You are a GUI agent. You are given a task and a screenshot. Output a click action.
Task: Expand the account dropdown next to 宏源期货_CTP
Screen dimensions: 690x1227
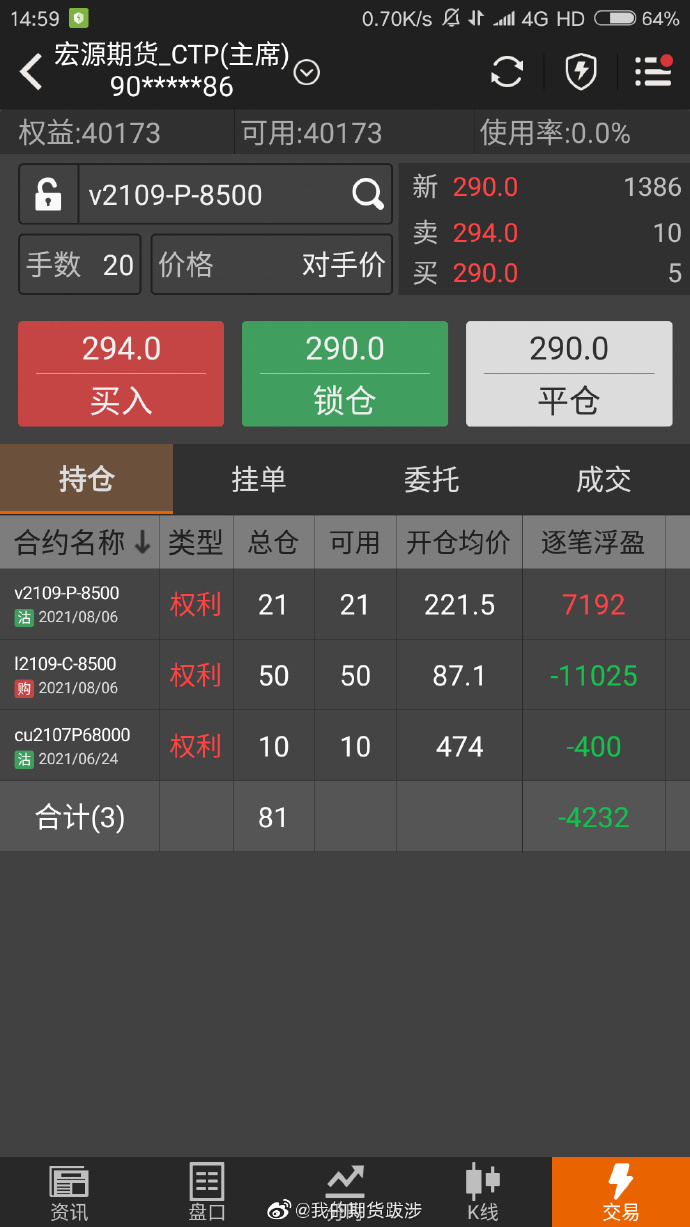click(x=307, y=72)
